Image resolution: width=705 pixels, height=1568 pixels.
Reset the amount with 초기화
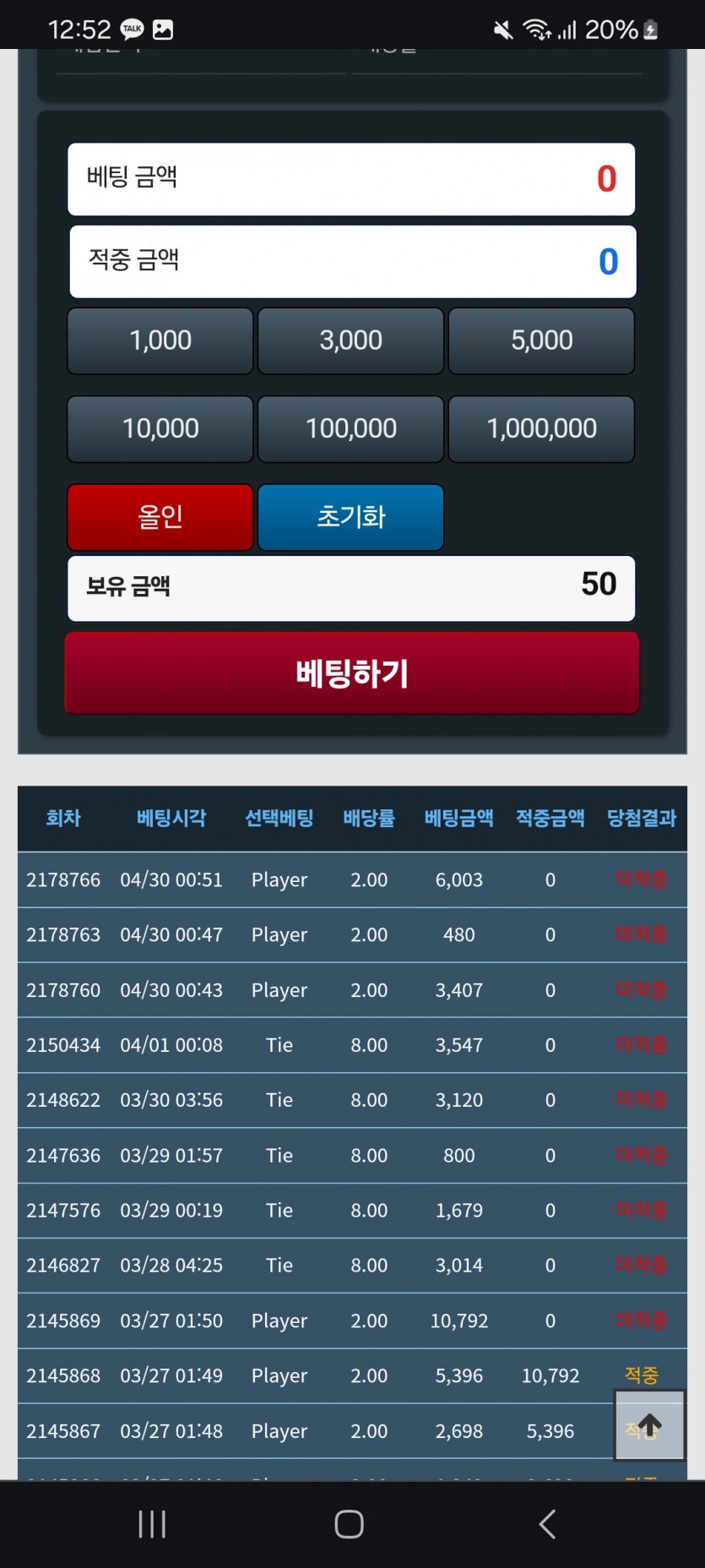point(350,517)
